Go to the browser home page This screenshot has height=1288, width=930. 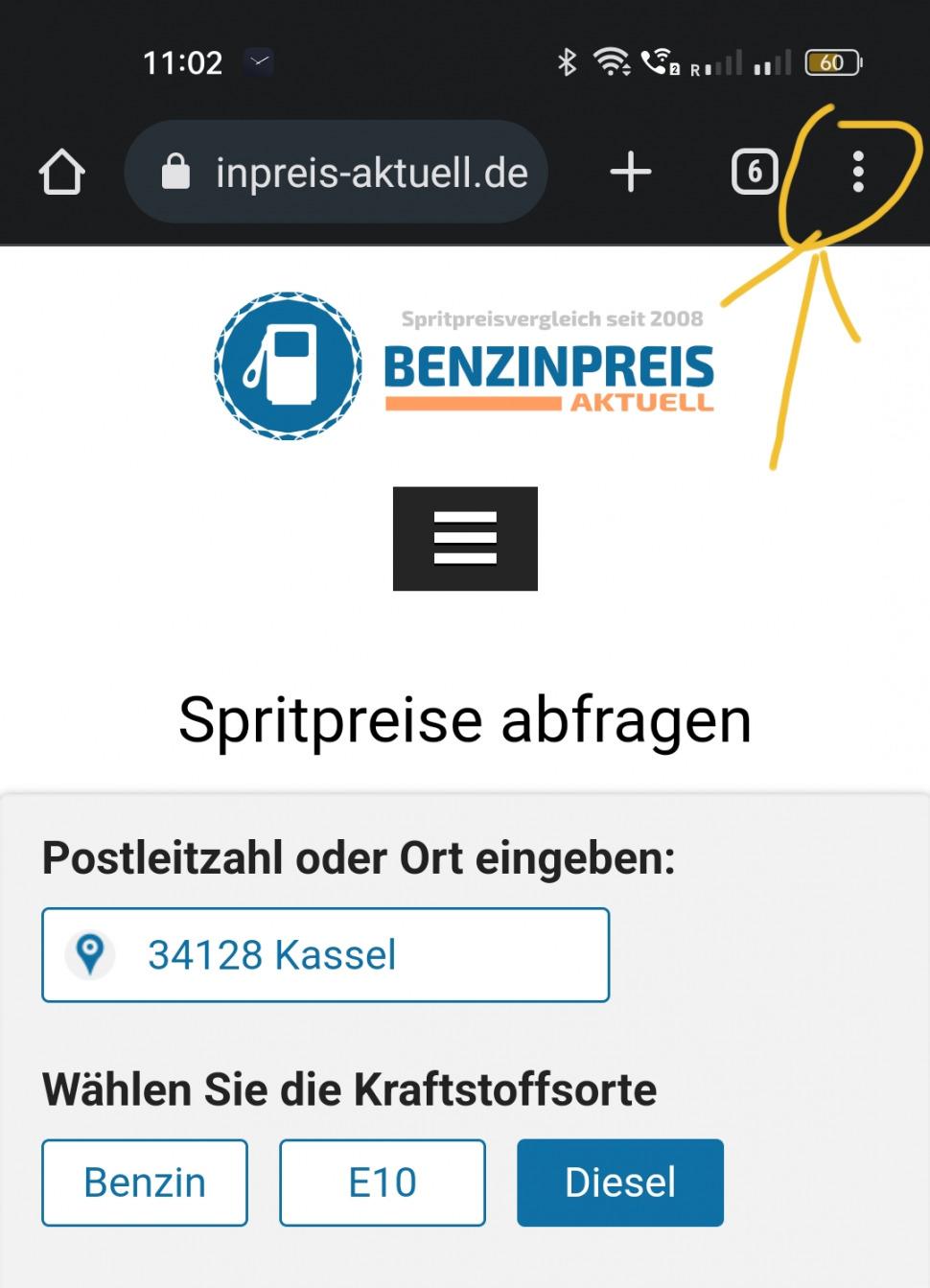tap(62, 173)
